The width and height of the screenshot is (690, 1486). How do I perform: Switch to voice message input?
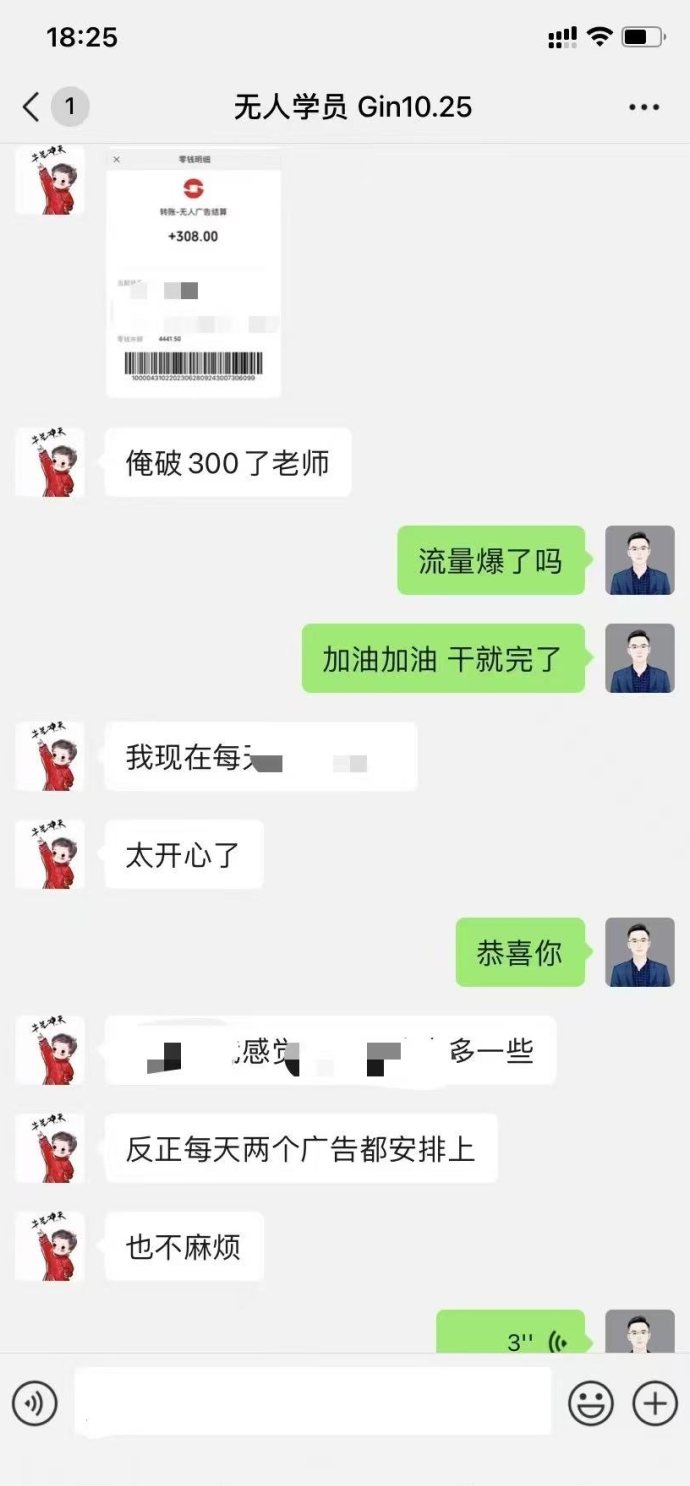click(35, 1403)
